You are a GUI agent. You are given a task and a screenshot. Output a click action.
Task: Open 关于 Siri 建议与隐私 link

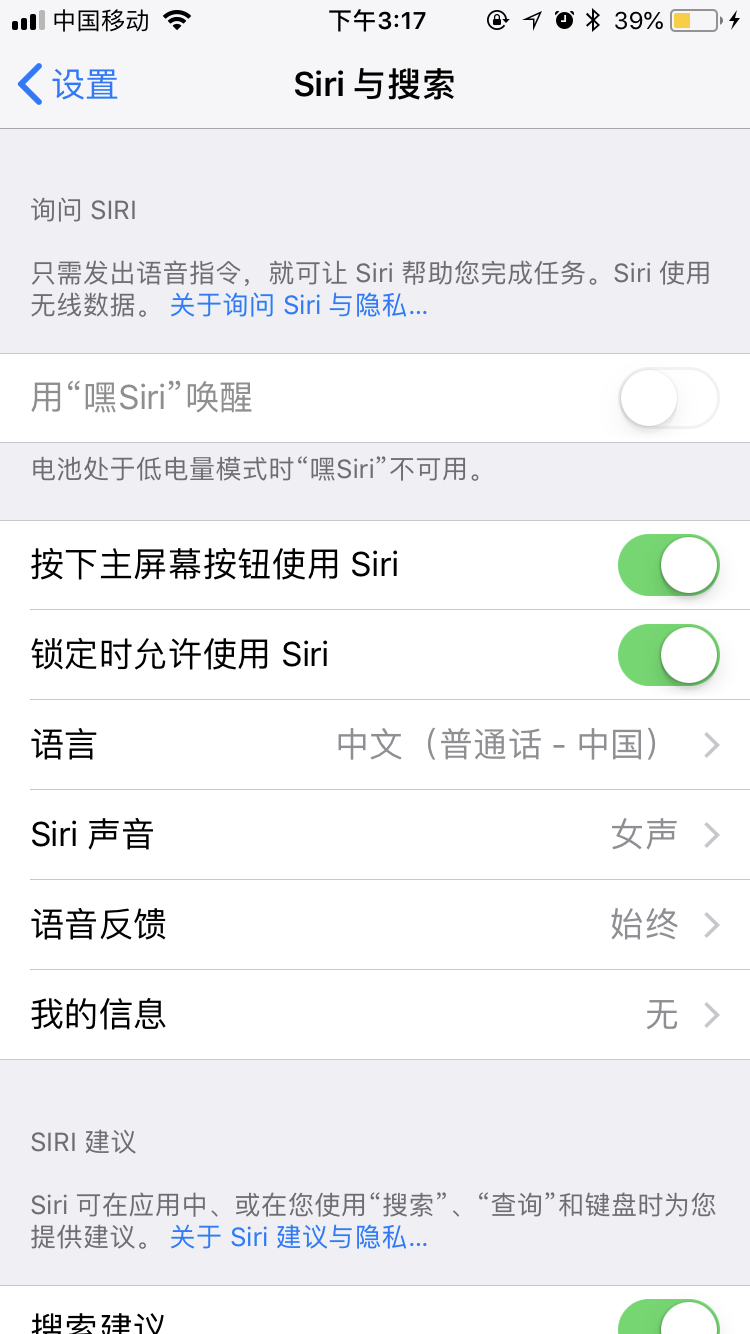click(x=298, y=1238)
